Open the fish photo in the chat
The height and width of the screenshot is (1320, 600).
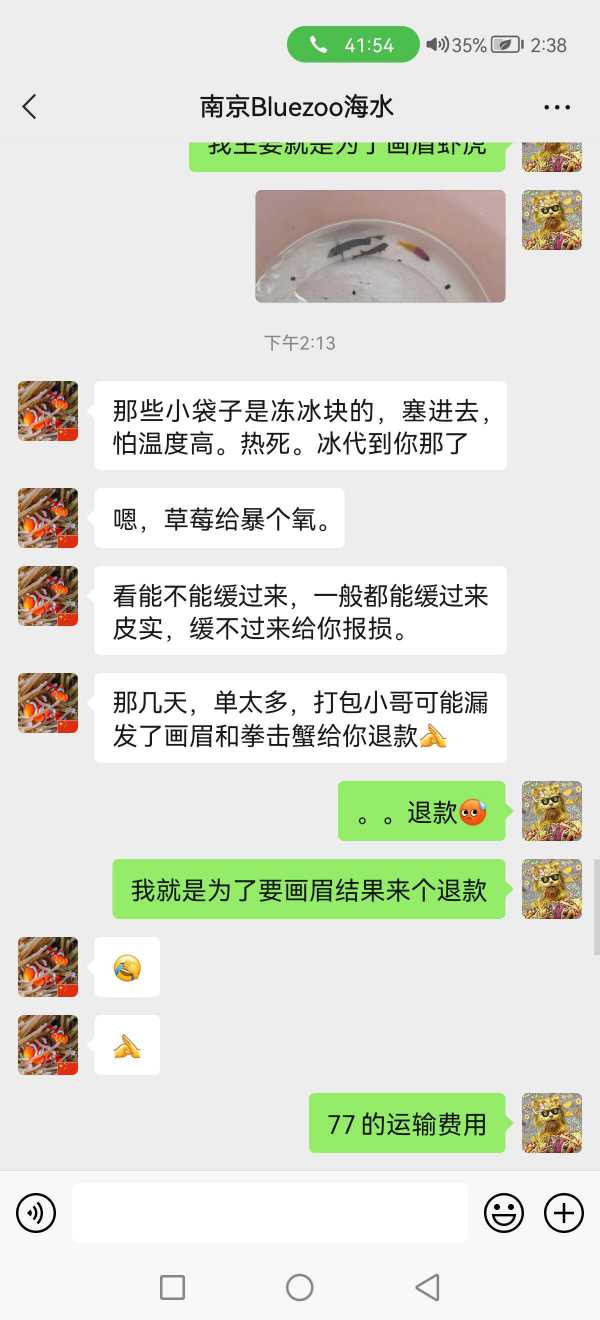[380, 246]
